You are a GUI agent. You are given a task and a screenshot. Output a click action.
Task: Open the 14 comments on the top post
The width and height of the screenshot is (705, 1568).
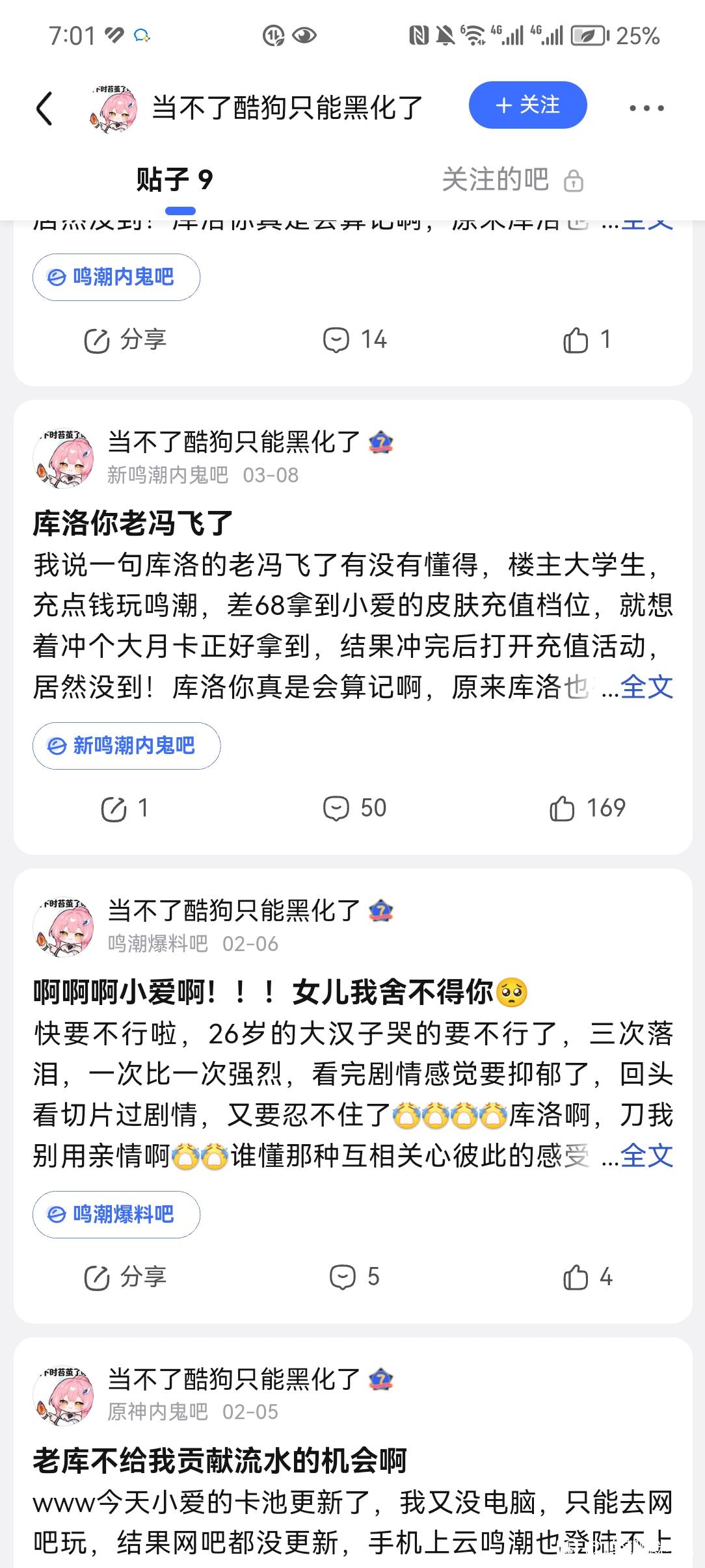pos(354,340)
